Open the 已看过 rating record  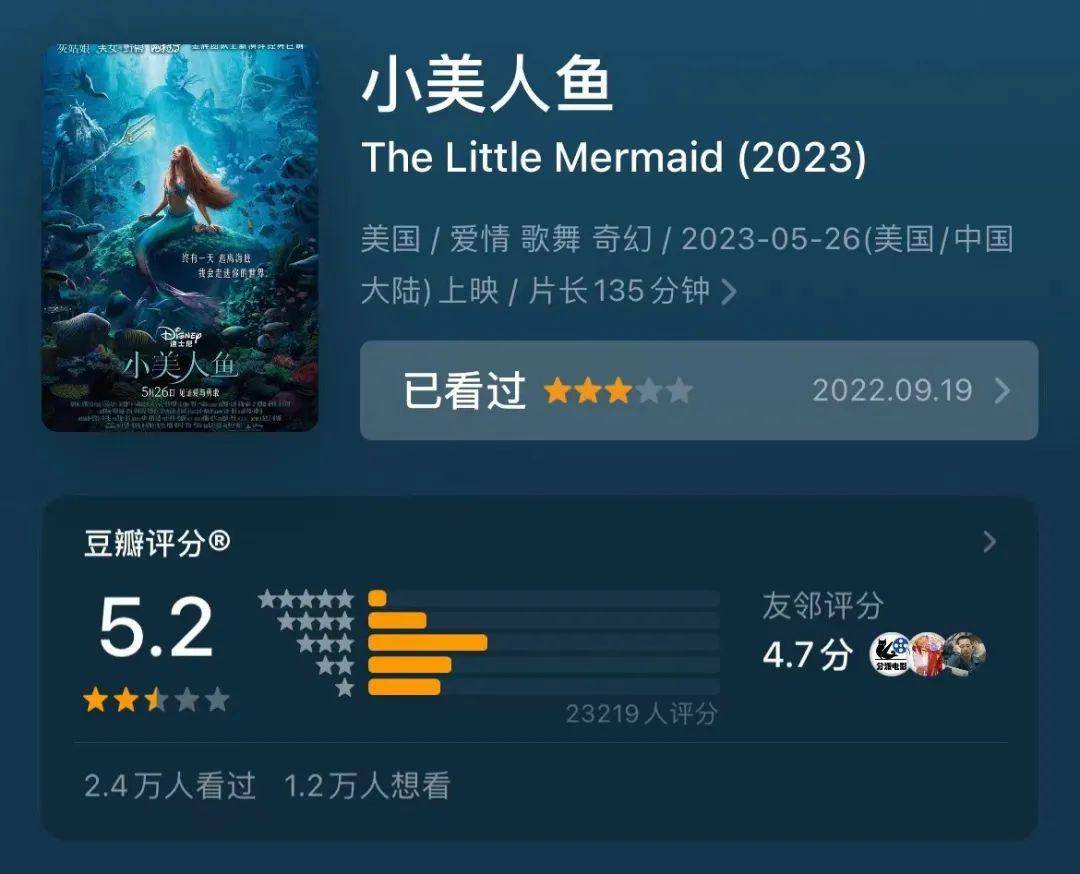pyautogui.click(x=698, y=390)
